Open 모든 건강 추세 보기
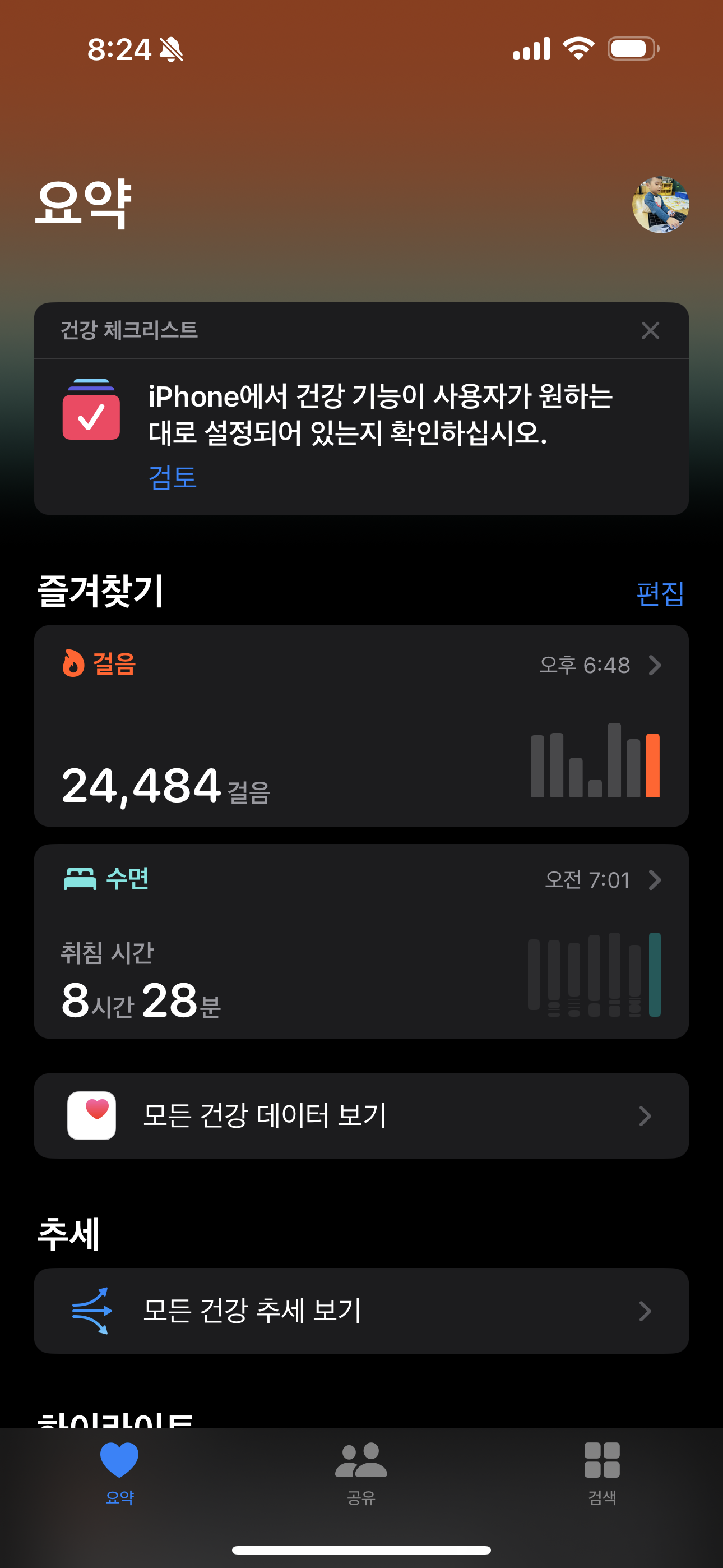This screenshot has width=723, height=1568. pyautogui.click(x=361, y=1311)
